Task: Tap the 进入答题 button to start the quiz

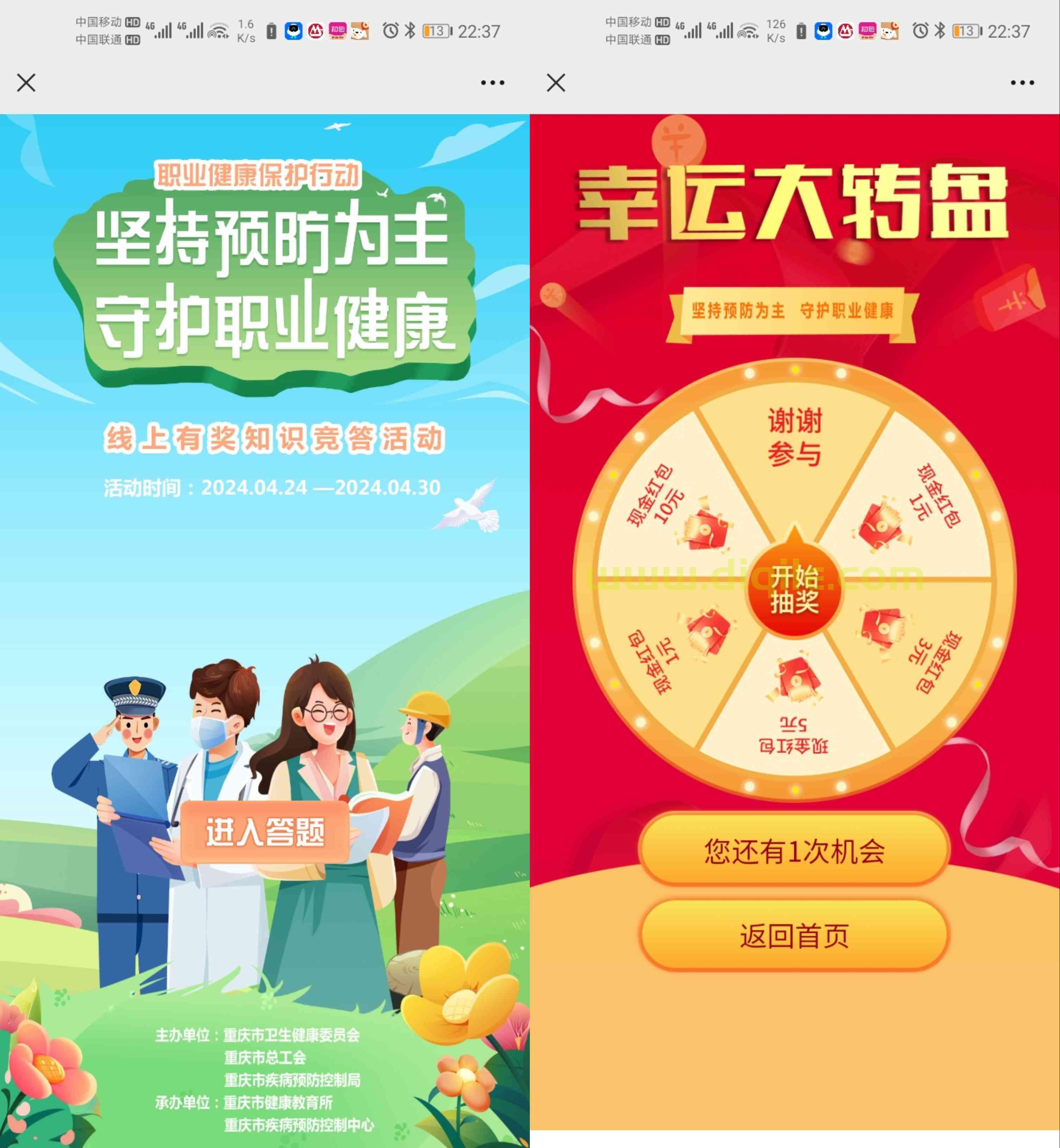Action: click(265, 831)
